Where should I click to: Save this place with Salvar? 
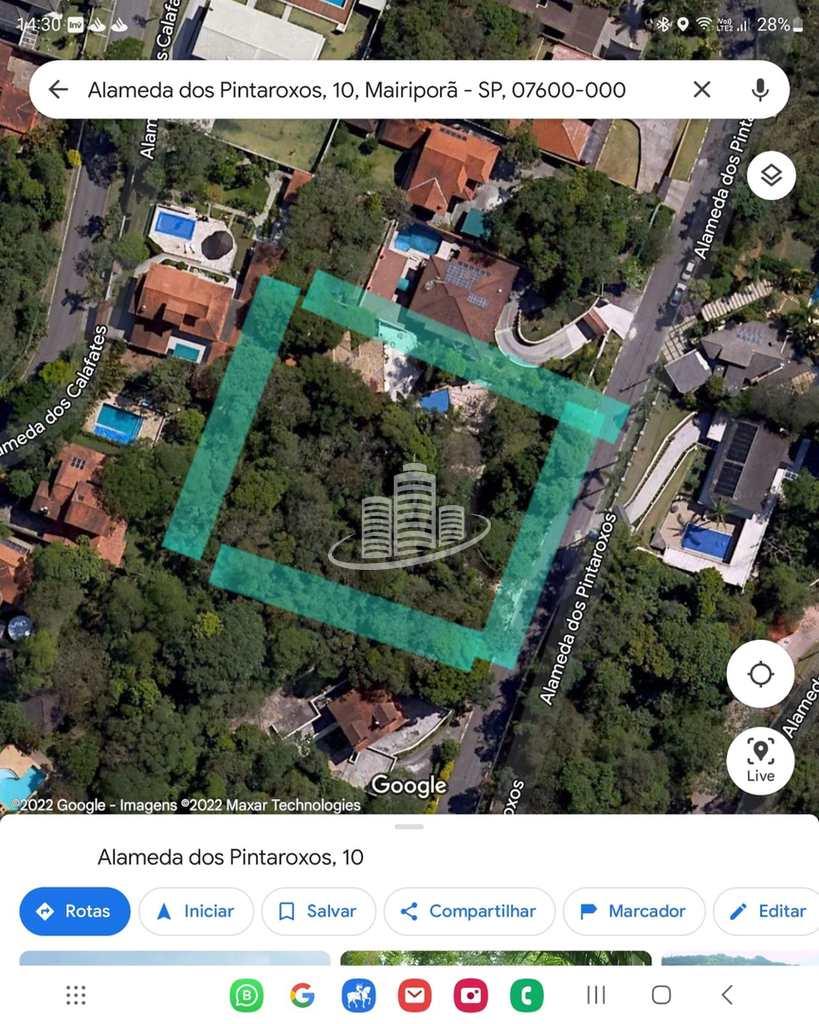pyautogui.click(x=318, y=911)
